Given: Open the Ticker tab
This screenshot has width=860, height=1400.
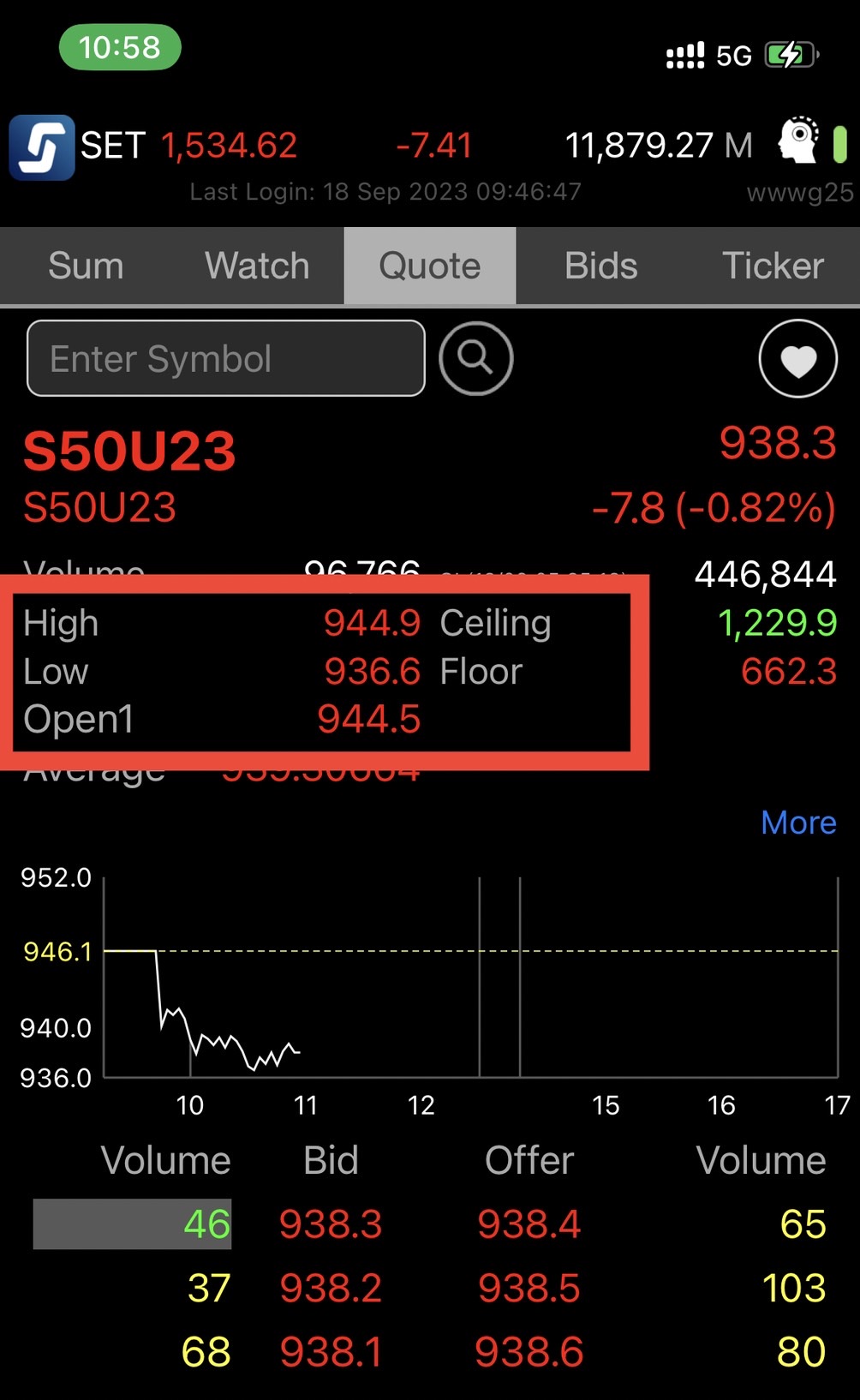Looking at the screenshot, I should [x=773, y=266].
